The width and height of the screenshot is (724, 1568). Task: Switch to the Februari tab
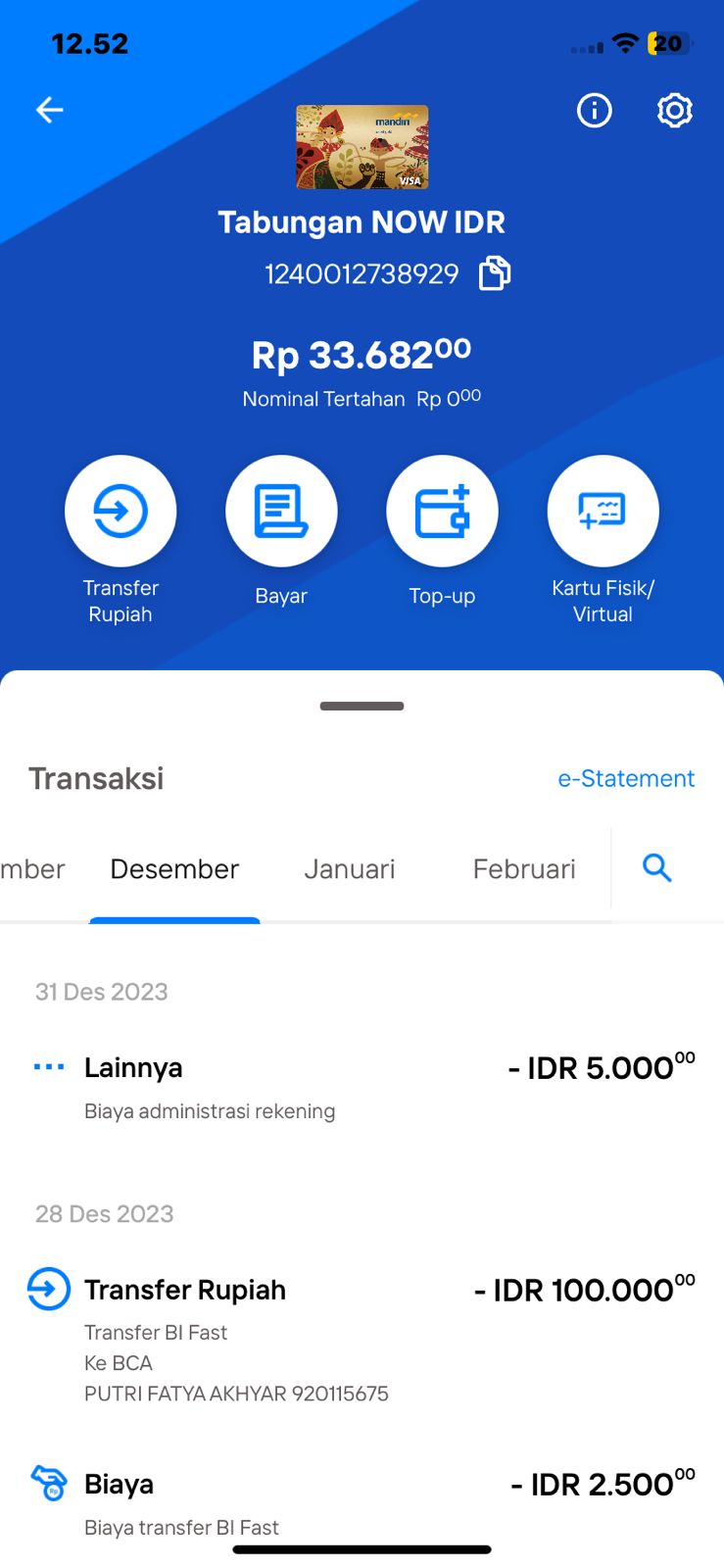pyautogui.click(x=524, y=869)
